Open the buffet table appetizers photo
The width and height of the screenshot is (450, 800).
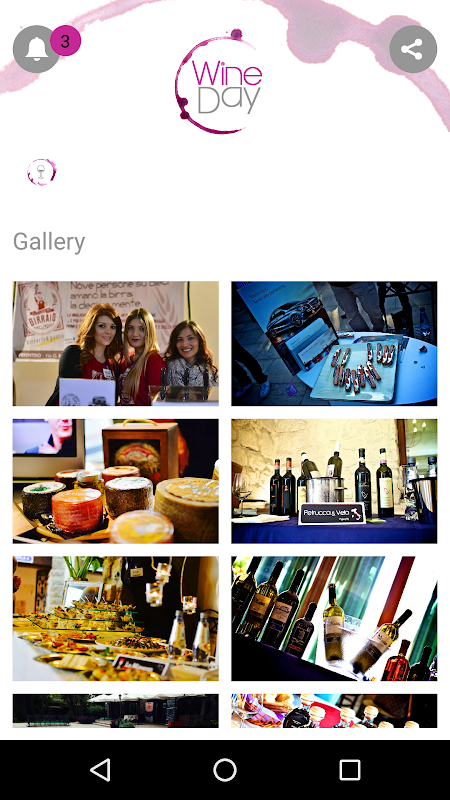[x=116, y=618]
